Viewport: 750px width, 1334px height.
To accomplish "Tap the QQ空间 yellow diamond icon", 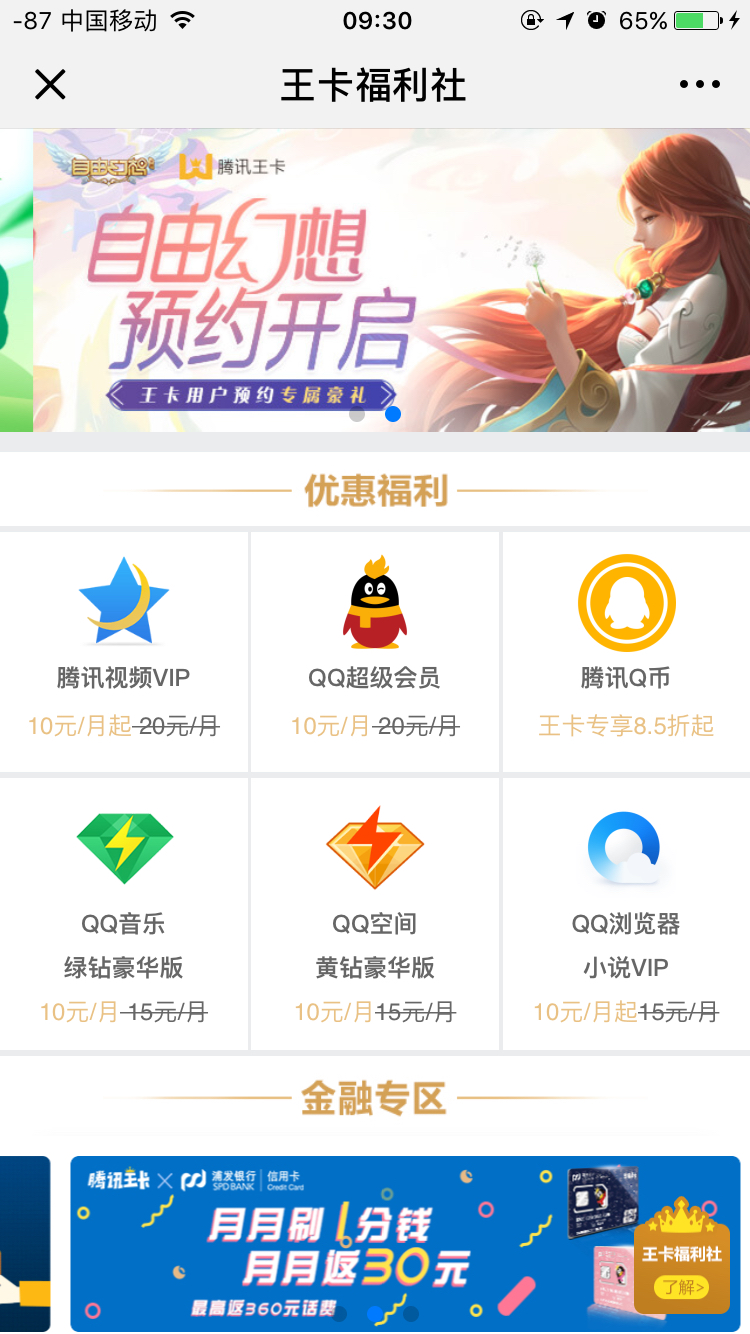I will pos(374,845).
